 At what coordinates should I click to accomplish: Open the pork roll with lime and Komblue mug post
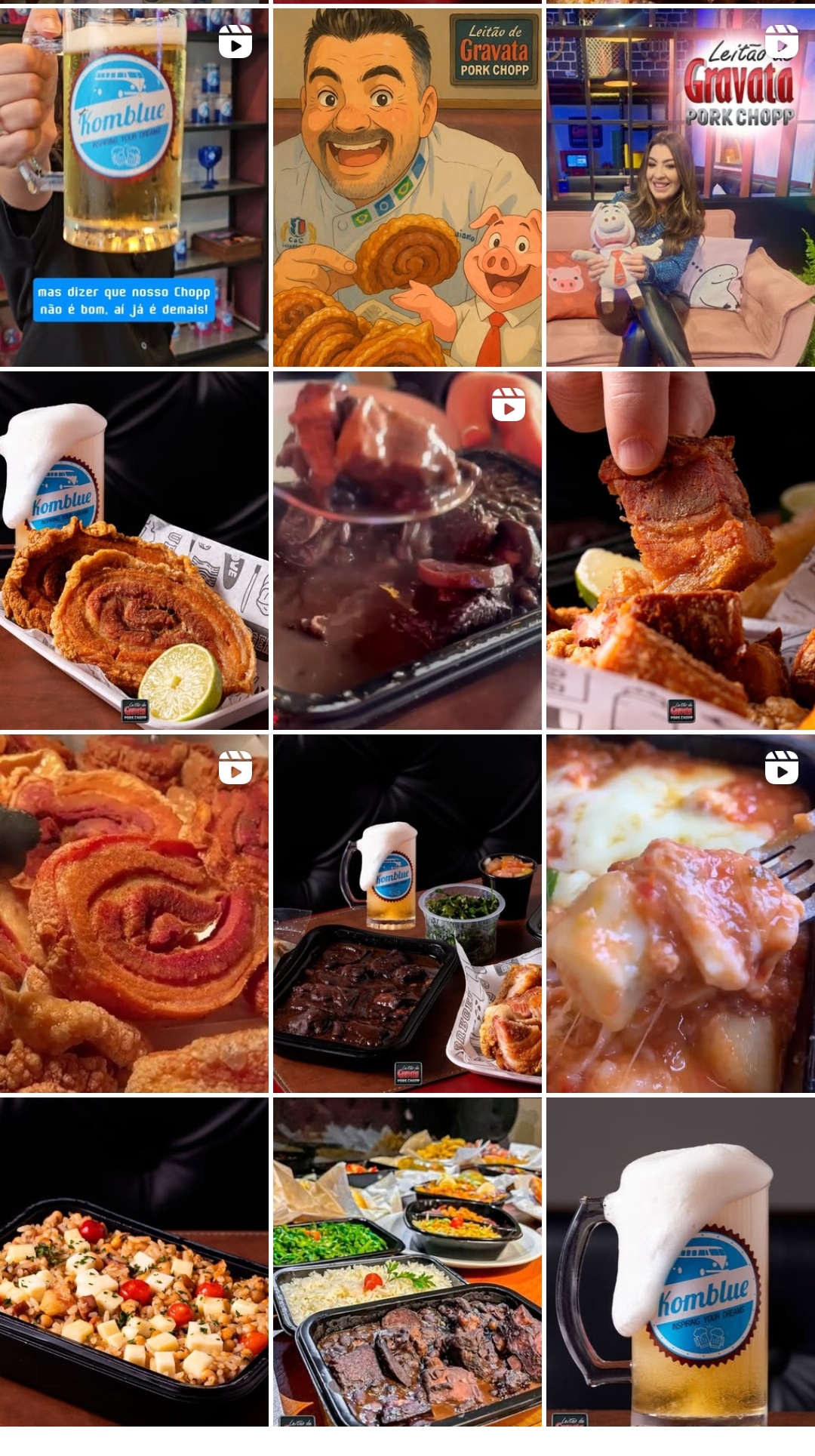click(134, 550)
